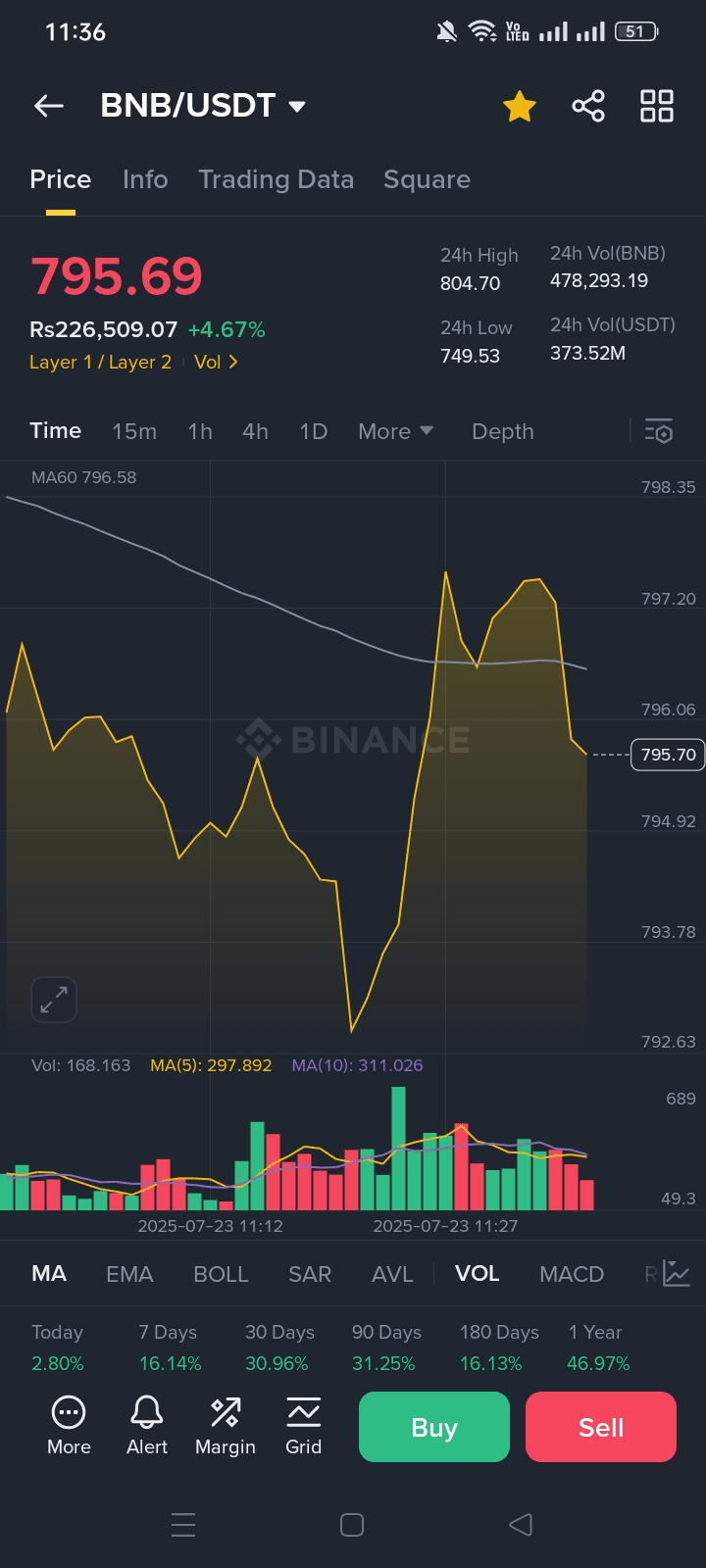Image resolution: width=706 pixels, height=1568 pixels.
Task: Set a price Alert
Action: (x=147, y=1426)
